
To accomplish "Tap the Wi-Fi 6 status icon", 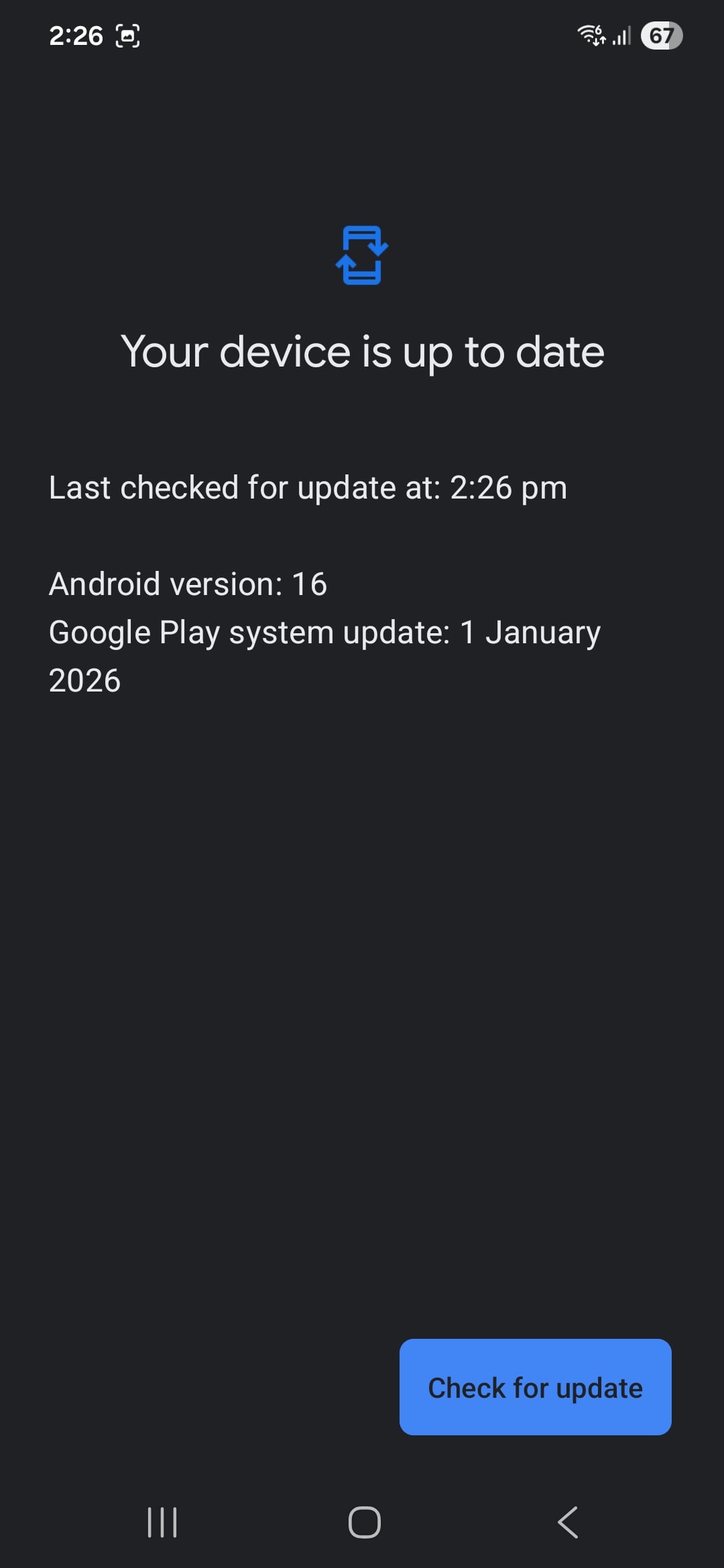I will (591, 36).
